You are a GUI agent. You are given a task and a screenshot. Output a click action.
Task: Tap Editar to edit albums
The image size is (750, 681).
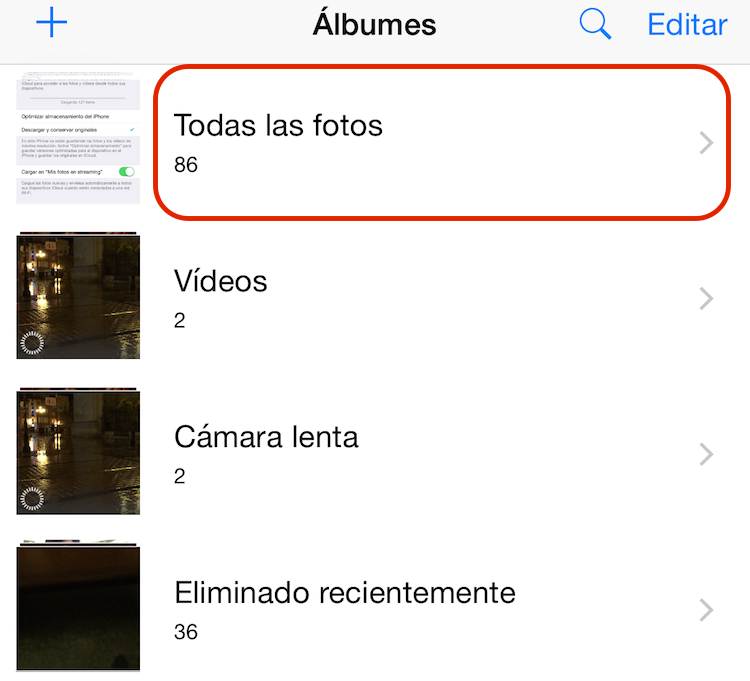click(x=687, y=24)
